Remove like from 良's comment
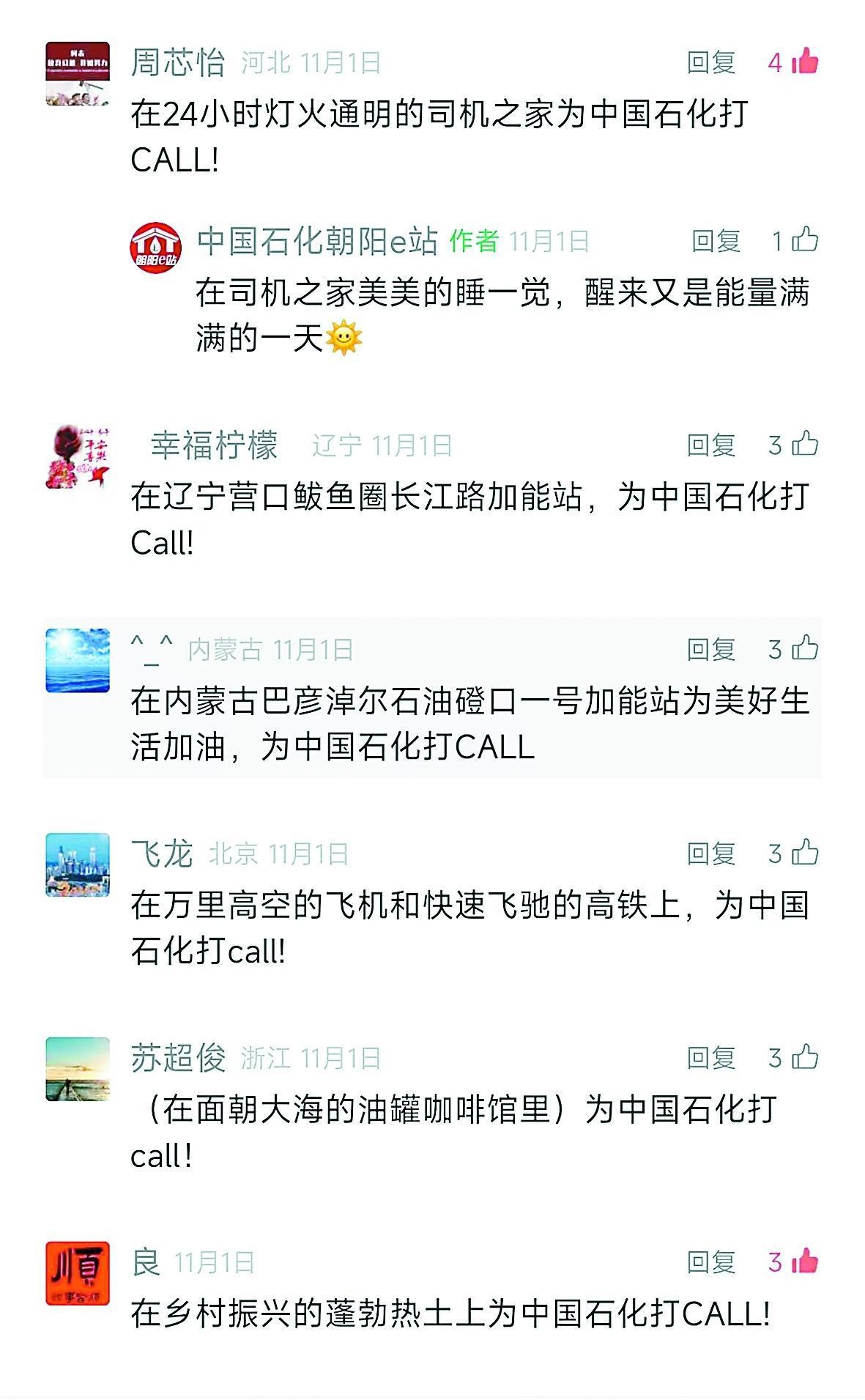Viewport: 865px width, 1400px height. [804, 1261]
